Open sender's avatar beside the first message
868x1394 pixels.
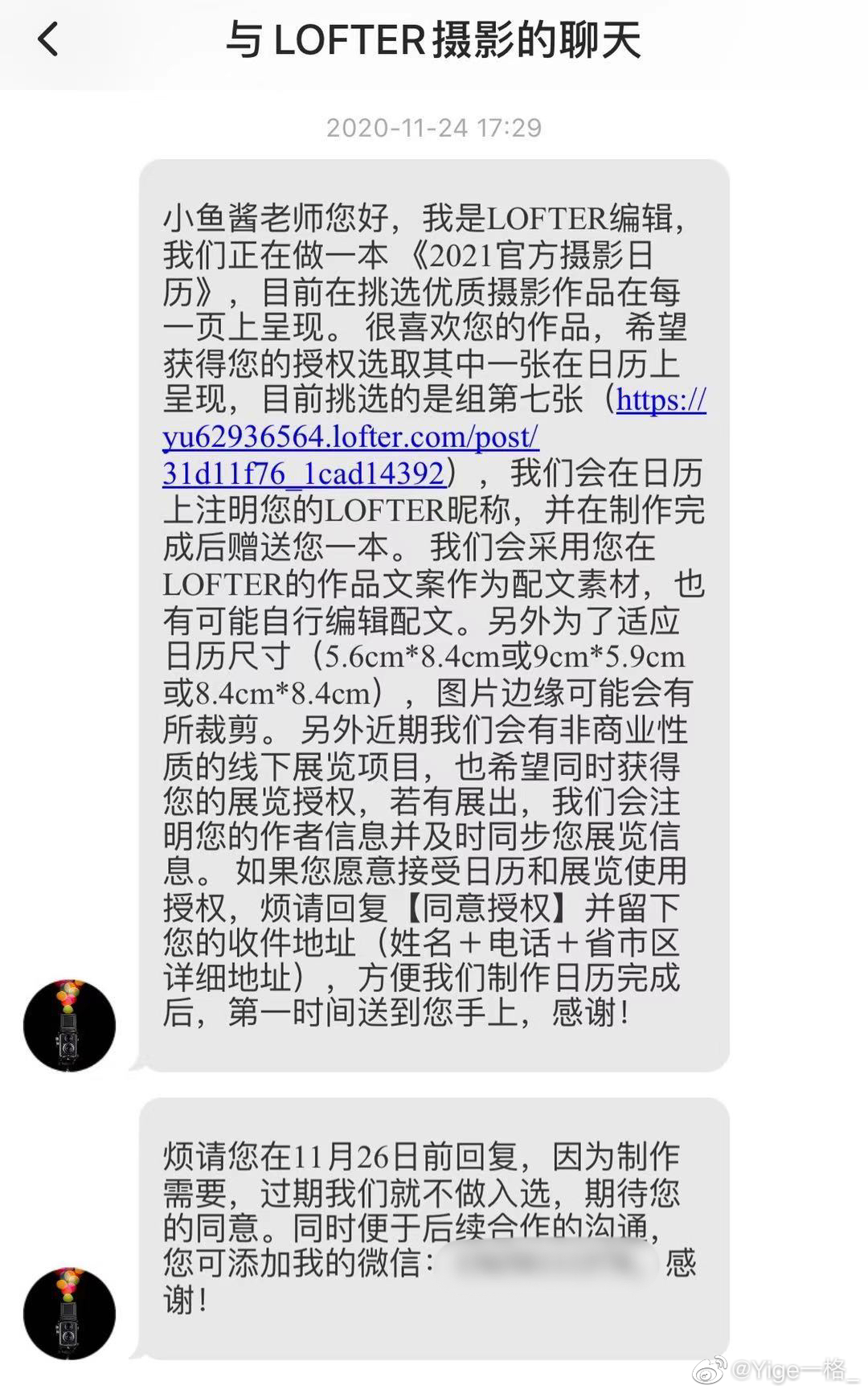tap(69, 1025)
